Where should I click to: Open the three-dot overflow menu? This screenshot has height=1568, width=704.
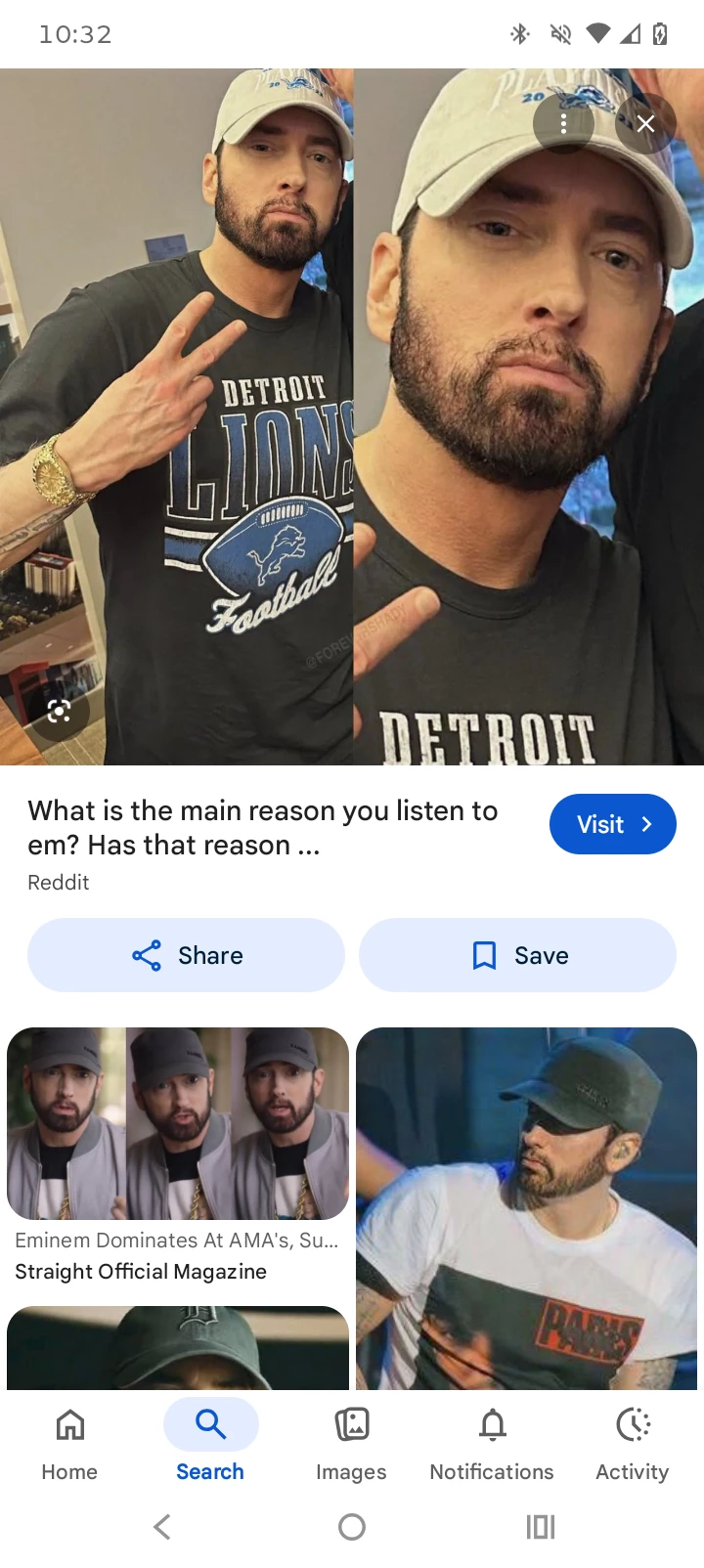[x=563, y=124]
